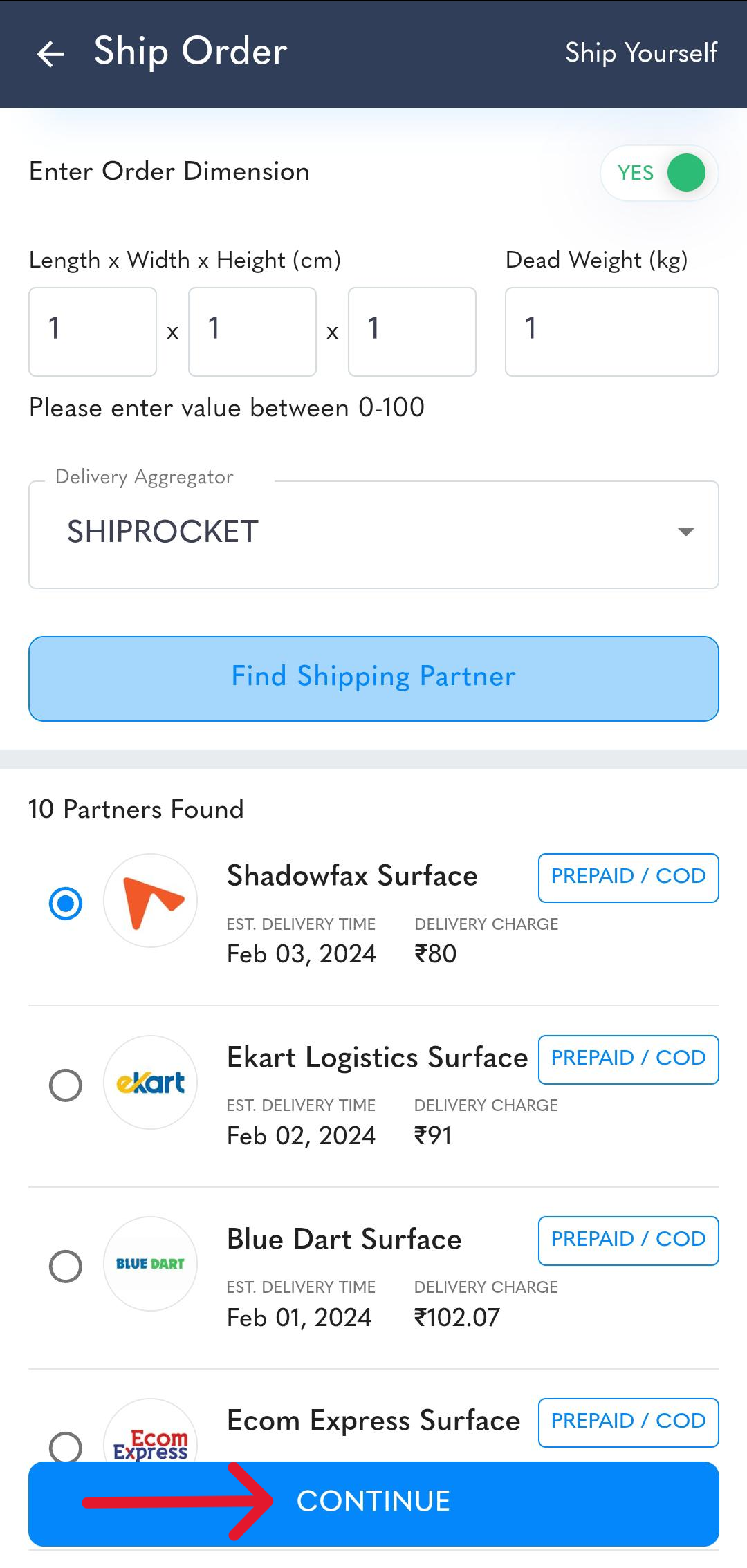Edit the Dead Weight field
747x1568 pixels.
(612, 332)
